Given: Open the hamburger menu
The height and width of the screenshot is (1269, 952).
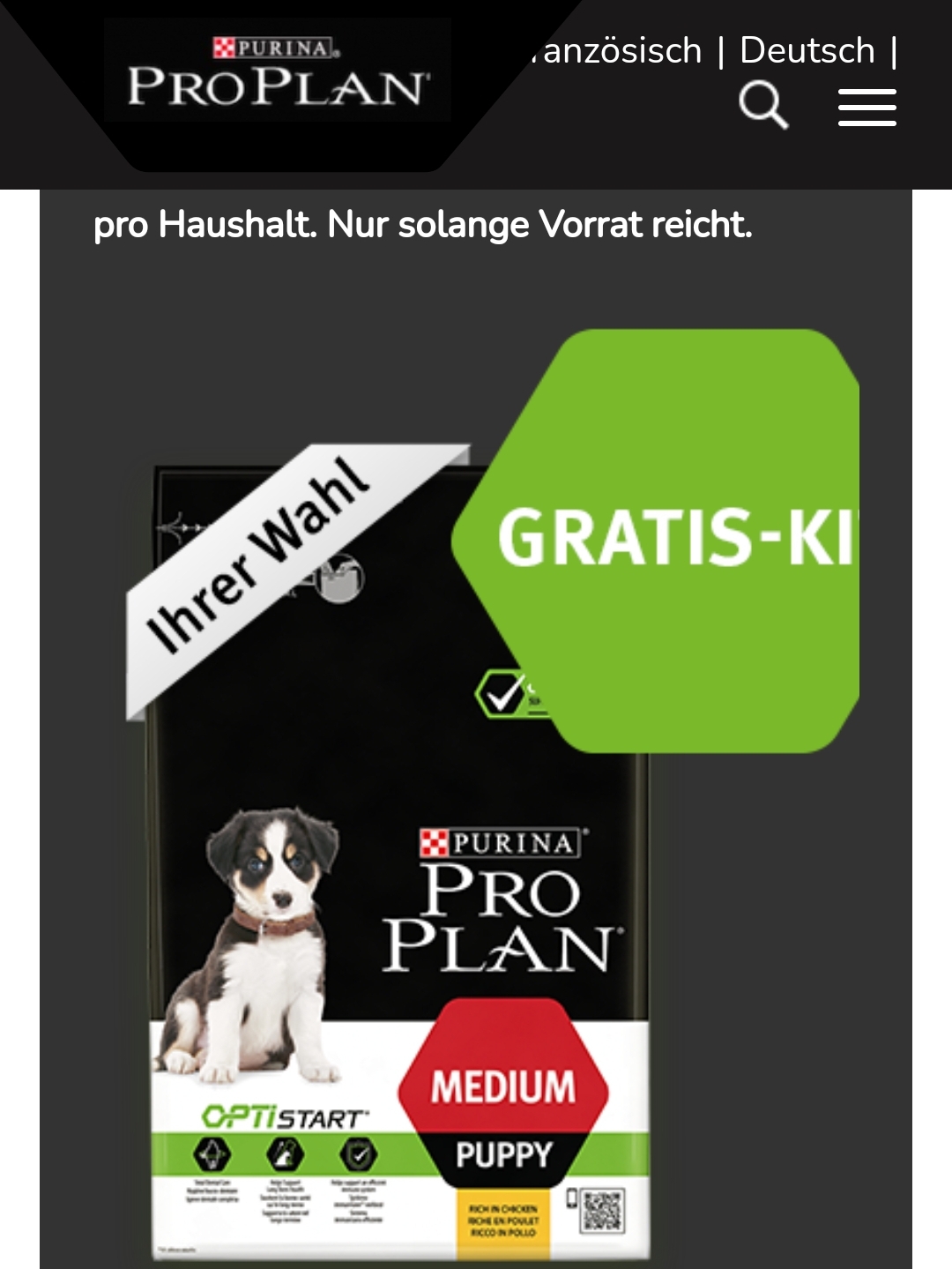Looking at the screenshot, I should 866,108.
